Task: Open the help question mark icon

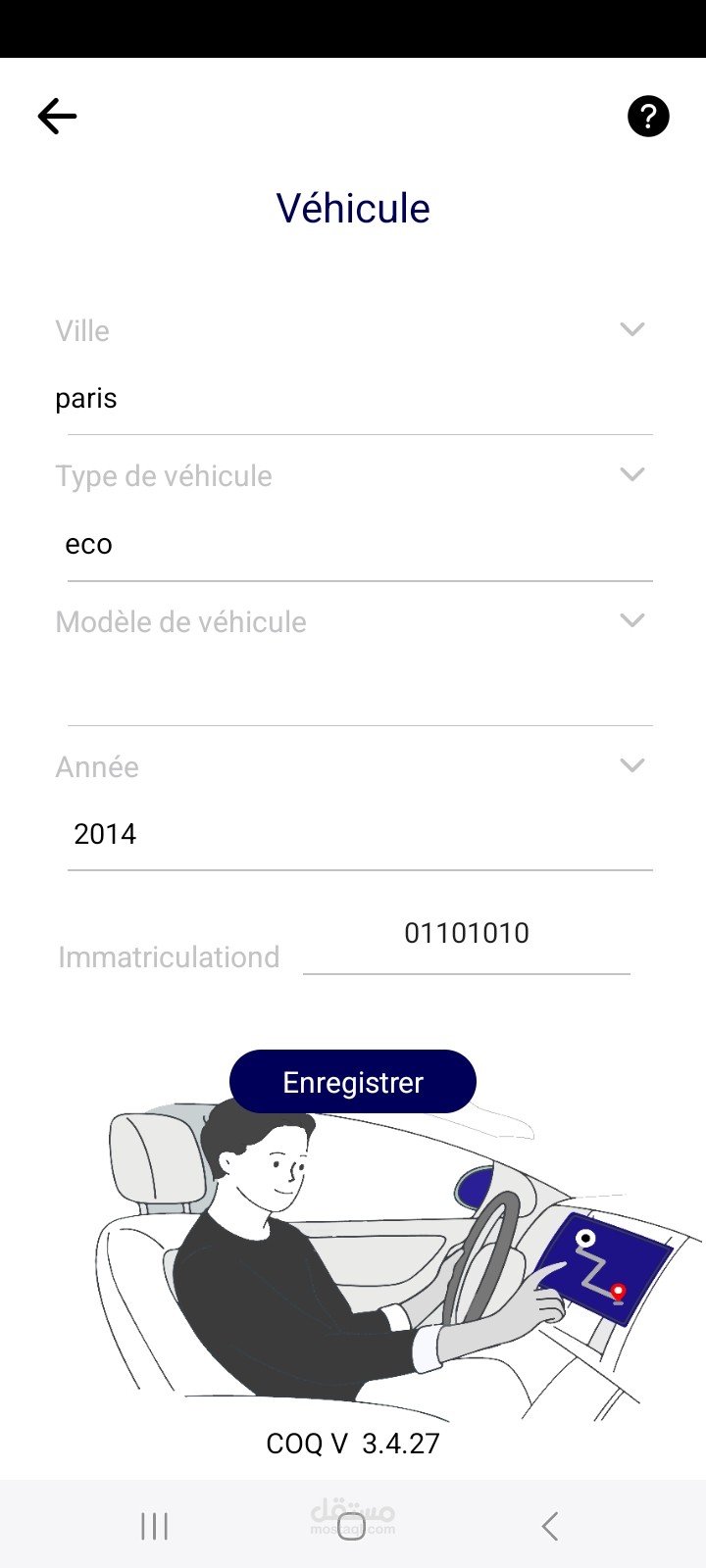Action: [x=648, y=117]
